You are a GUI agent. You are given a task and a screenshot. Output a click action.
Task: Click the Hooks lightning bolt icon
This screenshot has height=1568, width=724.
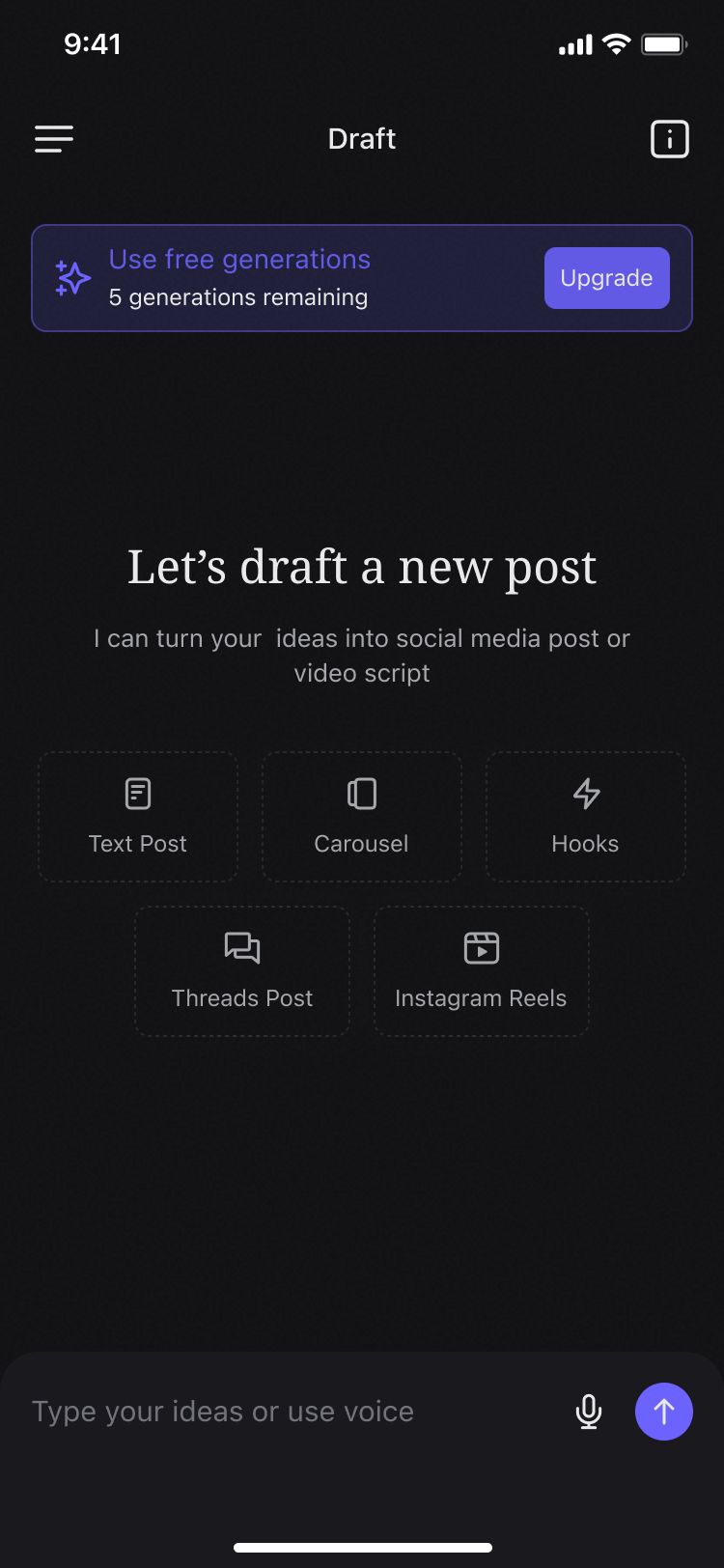click(585, 793)
